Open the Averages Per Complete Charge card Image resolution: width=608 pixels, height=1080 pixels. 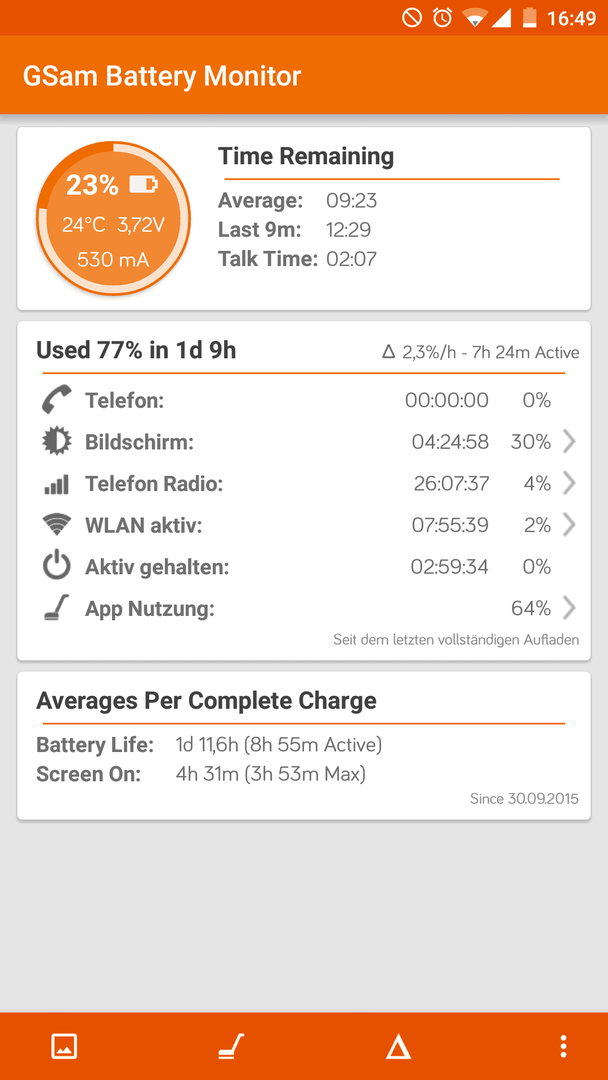pos(304,746)
